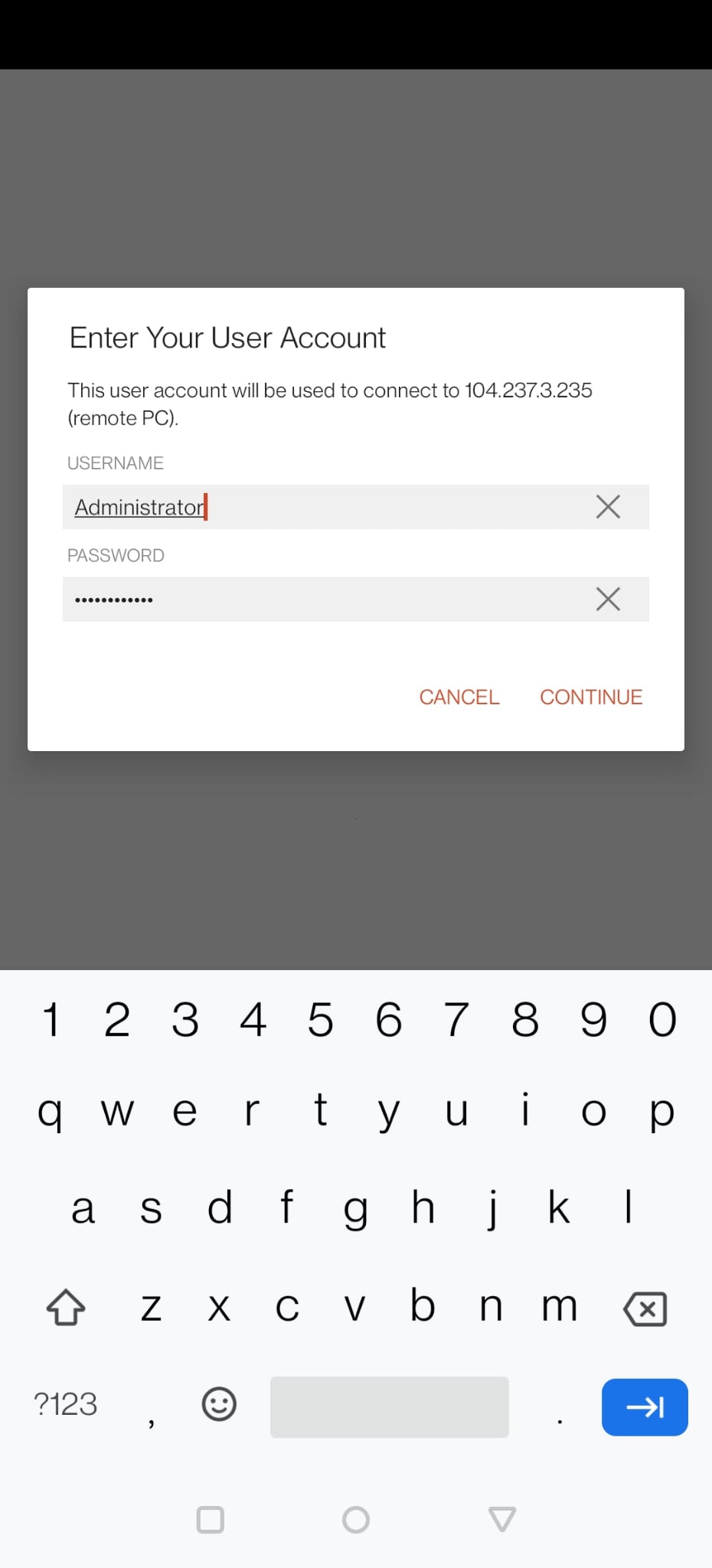Tap the blue next-field key on keyboard
Screen dimensions: 712x1568
click(x=645, y=1407)
